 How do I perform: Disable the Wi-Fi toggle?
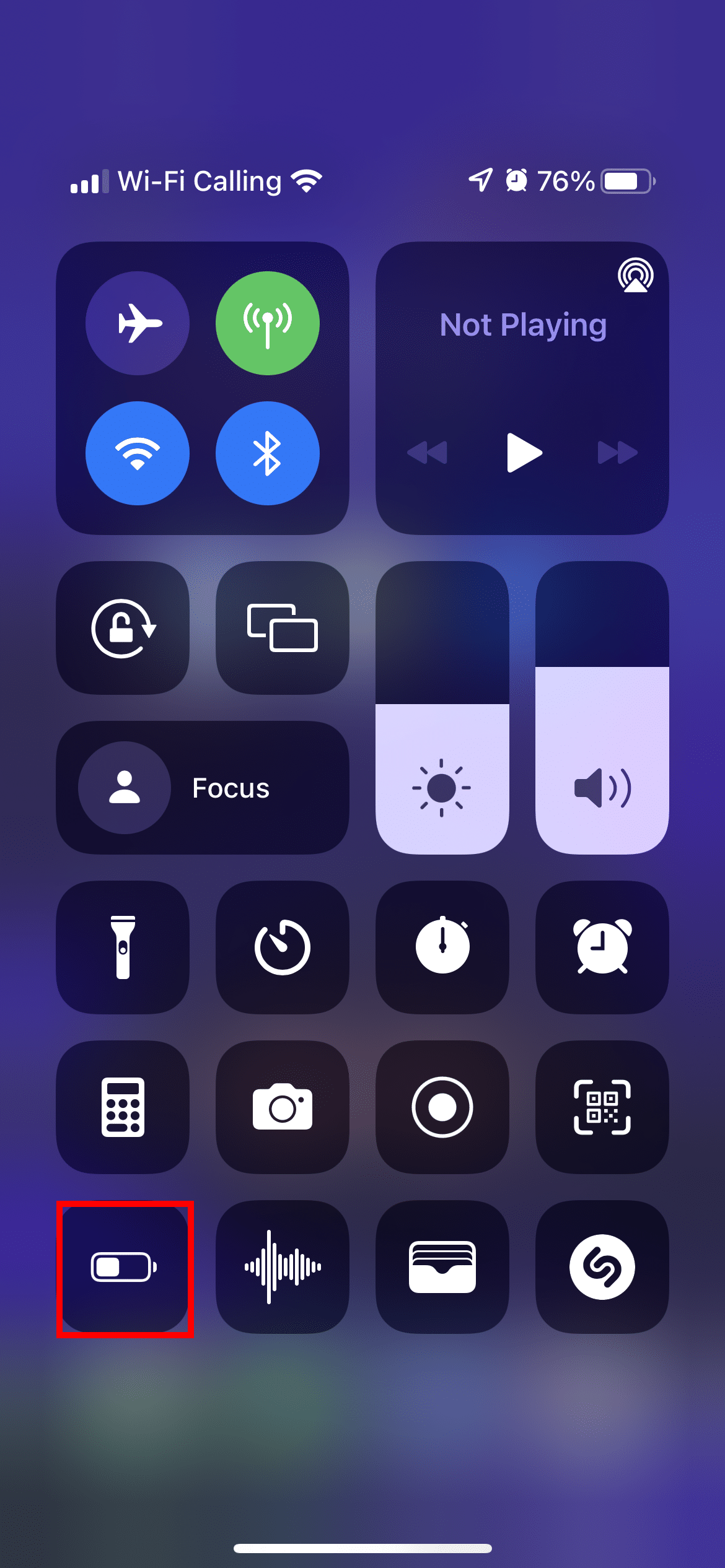click(138, 453)
